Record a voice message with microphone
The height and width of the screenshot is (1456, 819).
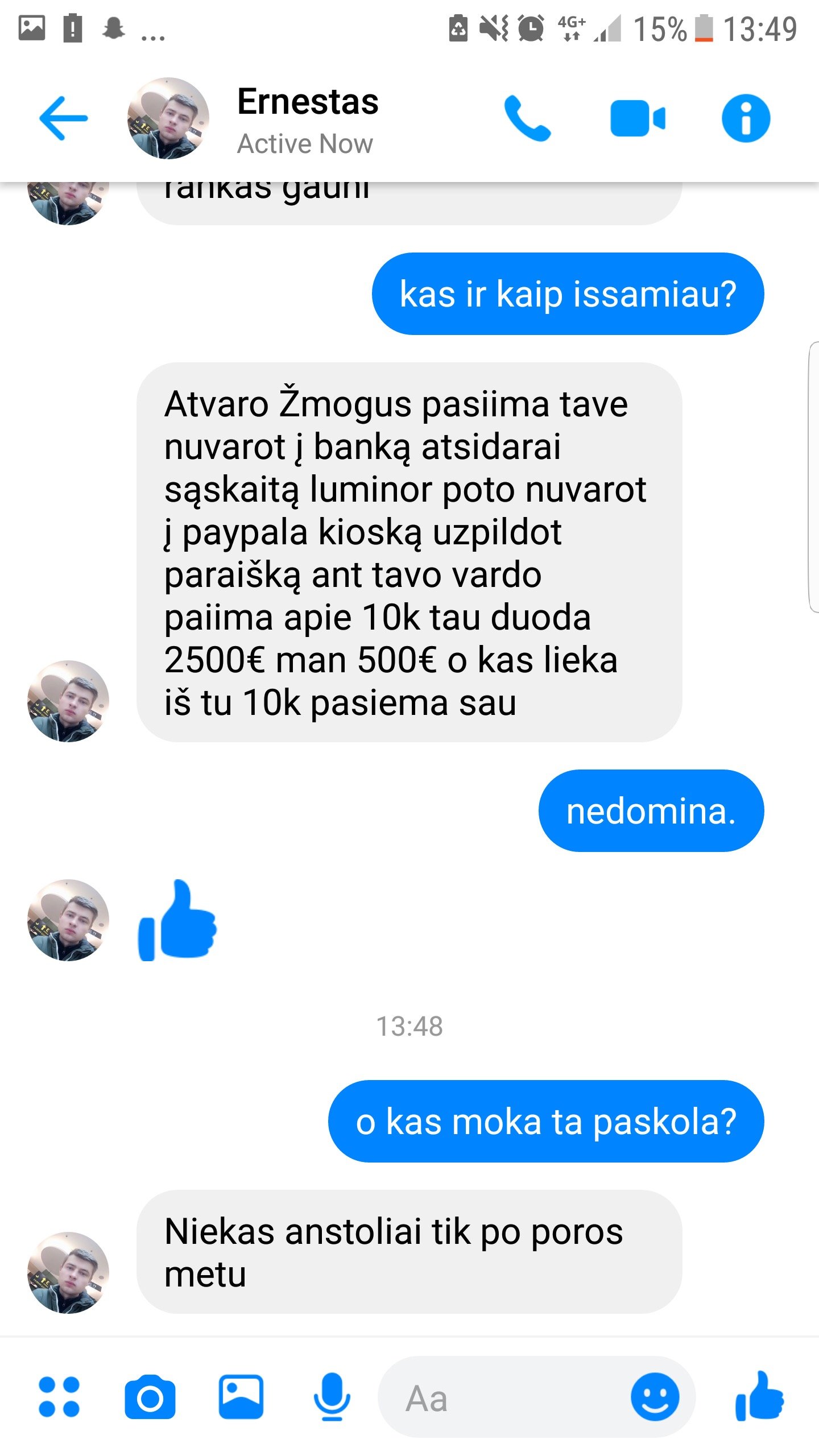pos(332,1397)
